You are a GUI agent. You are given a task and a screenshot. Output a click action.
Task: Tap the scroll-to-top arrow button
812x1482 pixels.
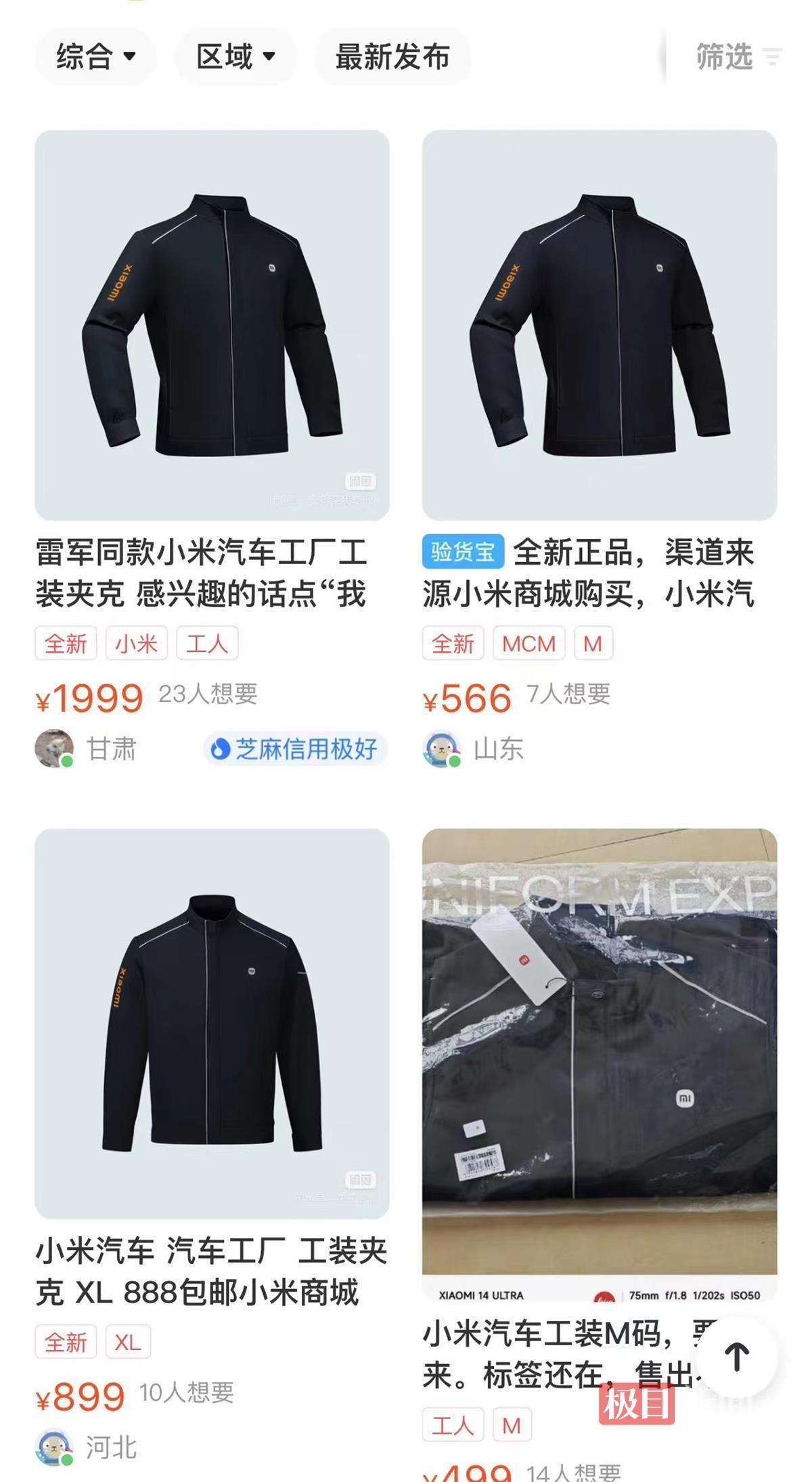pyautogui.click(x=737, y=1357)
